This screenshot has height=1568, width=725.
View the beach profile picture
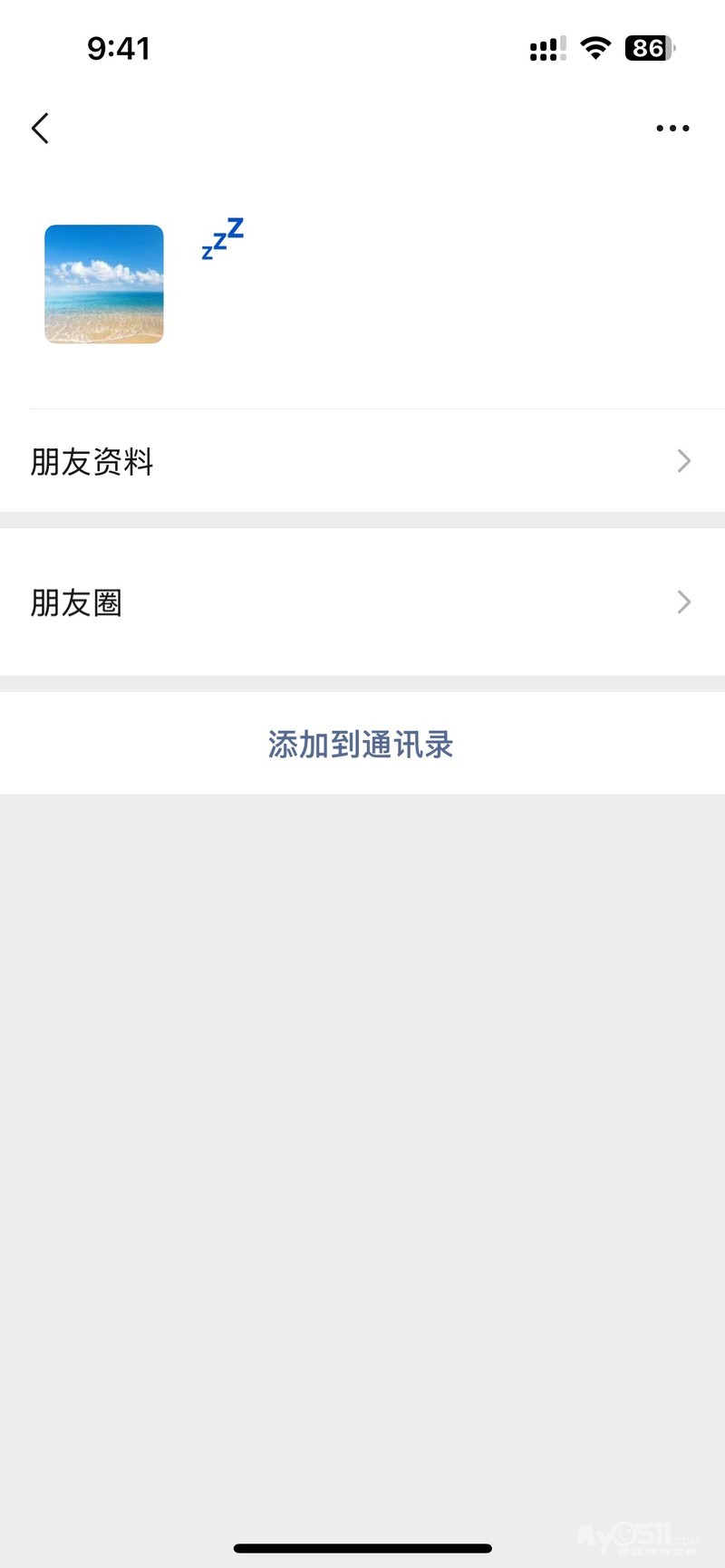[104, 284]
